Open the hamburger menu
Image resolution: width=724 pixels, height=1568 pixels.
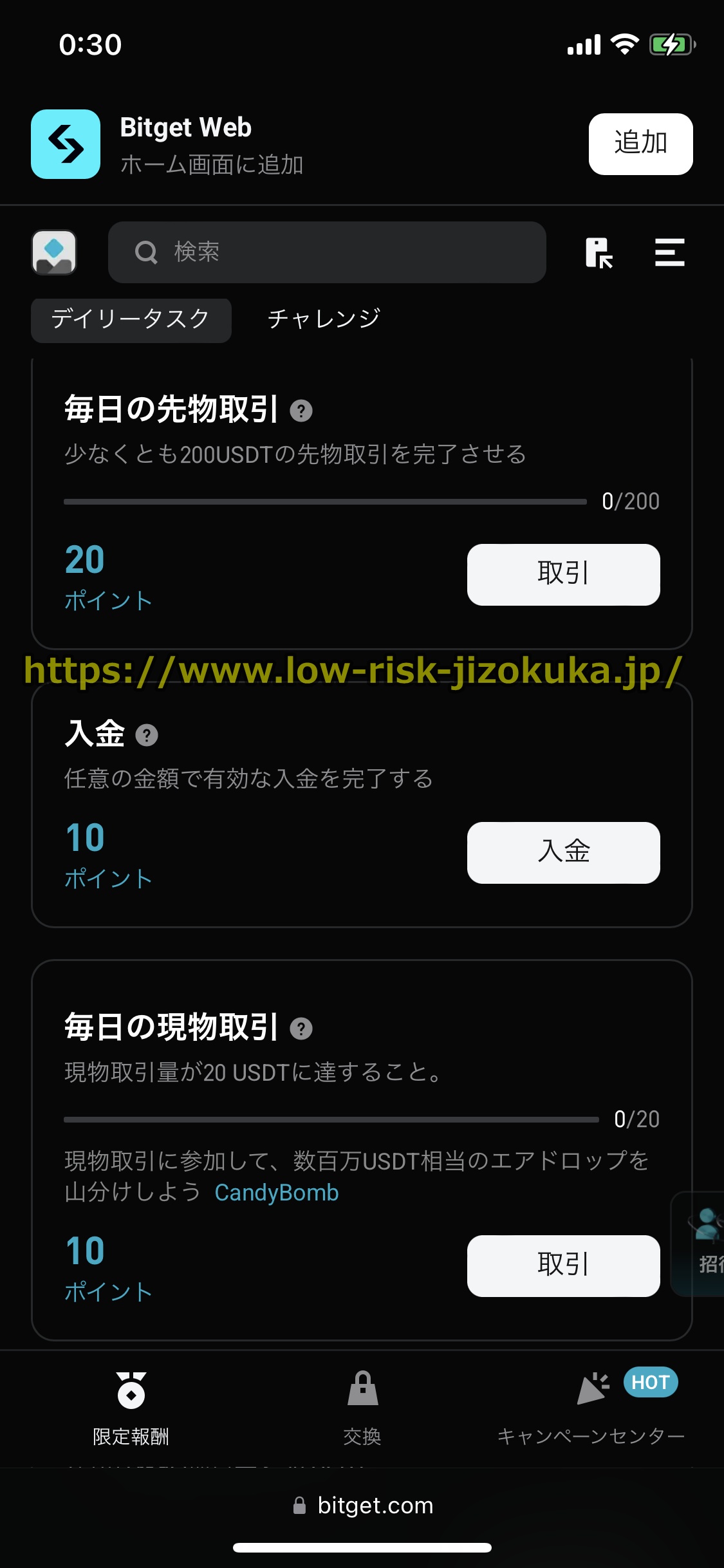[669, 252]
